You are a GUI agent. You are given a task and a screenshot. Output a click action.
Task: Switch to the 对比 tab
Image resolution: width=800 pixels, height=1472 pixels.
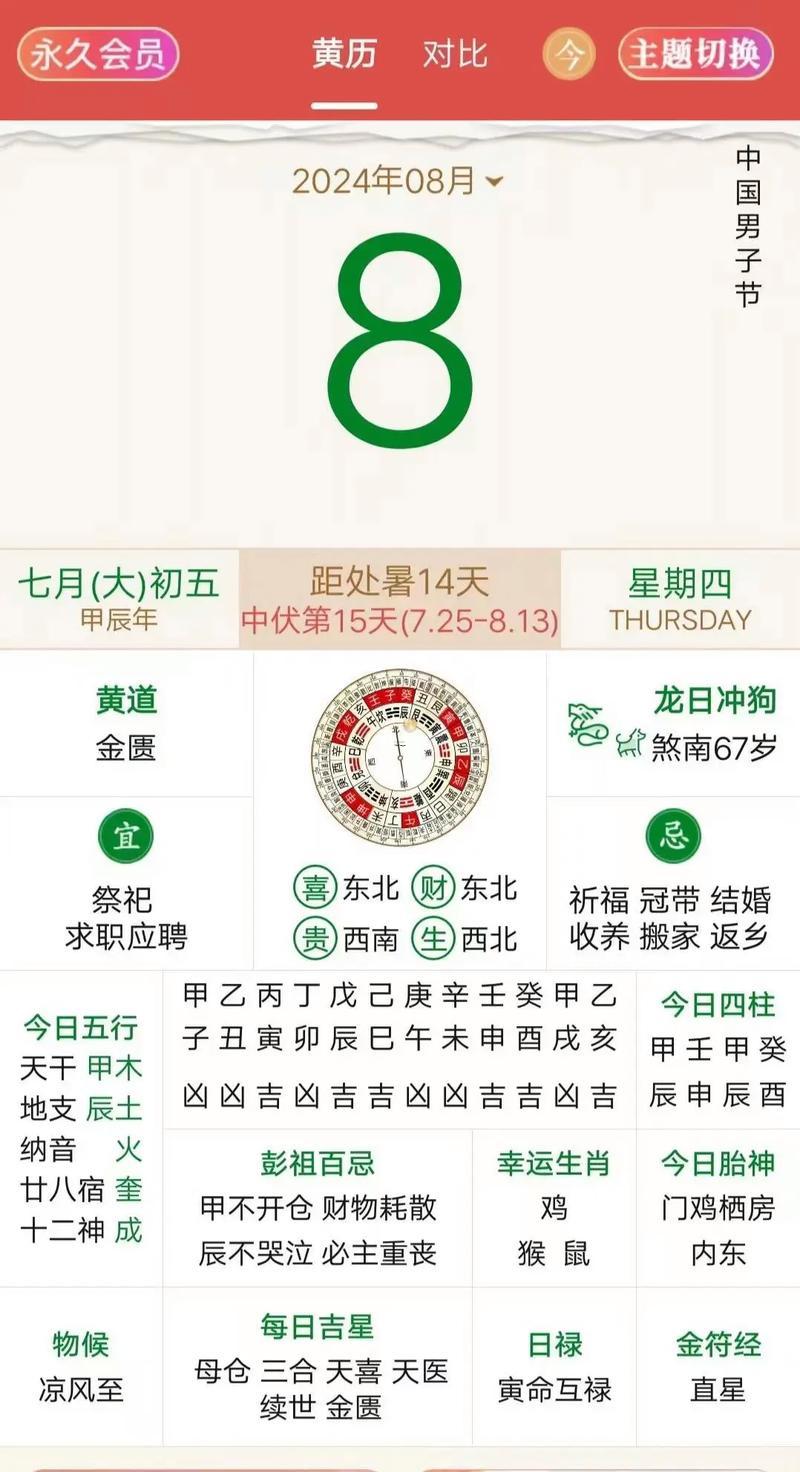pos(455,54)
